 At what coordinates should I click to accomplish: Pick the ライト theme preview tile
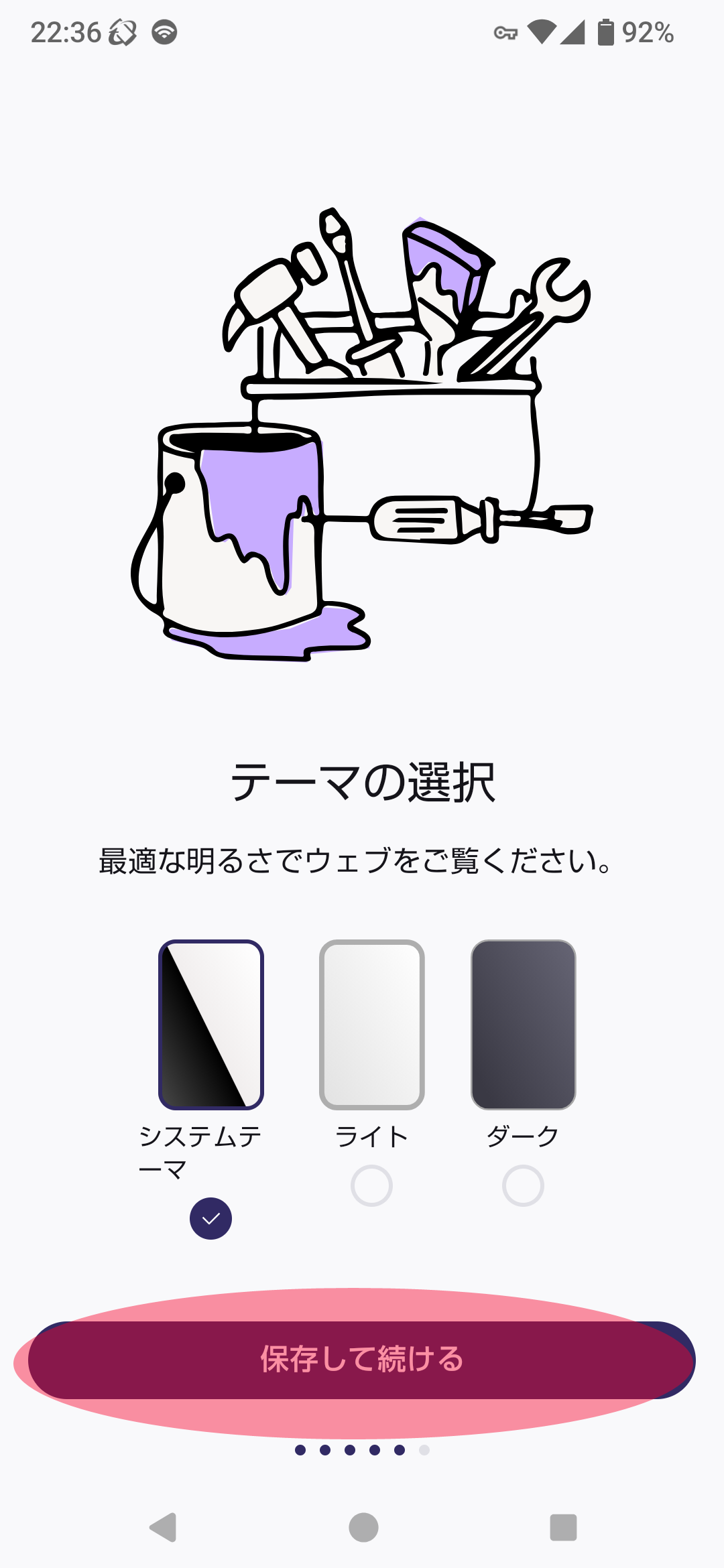(371, 1025)
